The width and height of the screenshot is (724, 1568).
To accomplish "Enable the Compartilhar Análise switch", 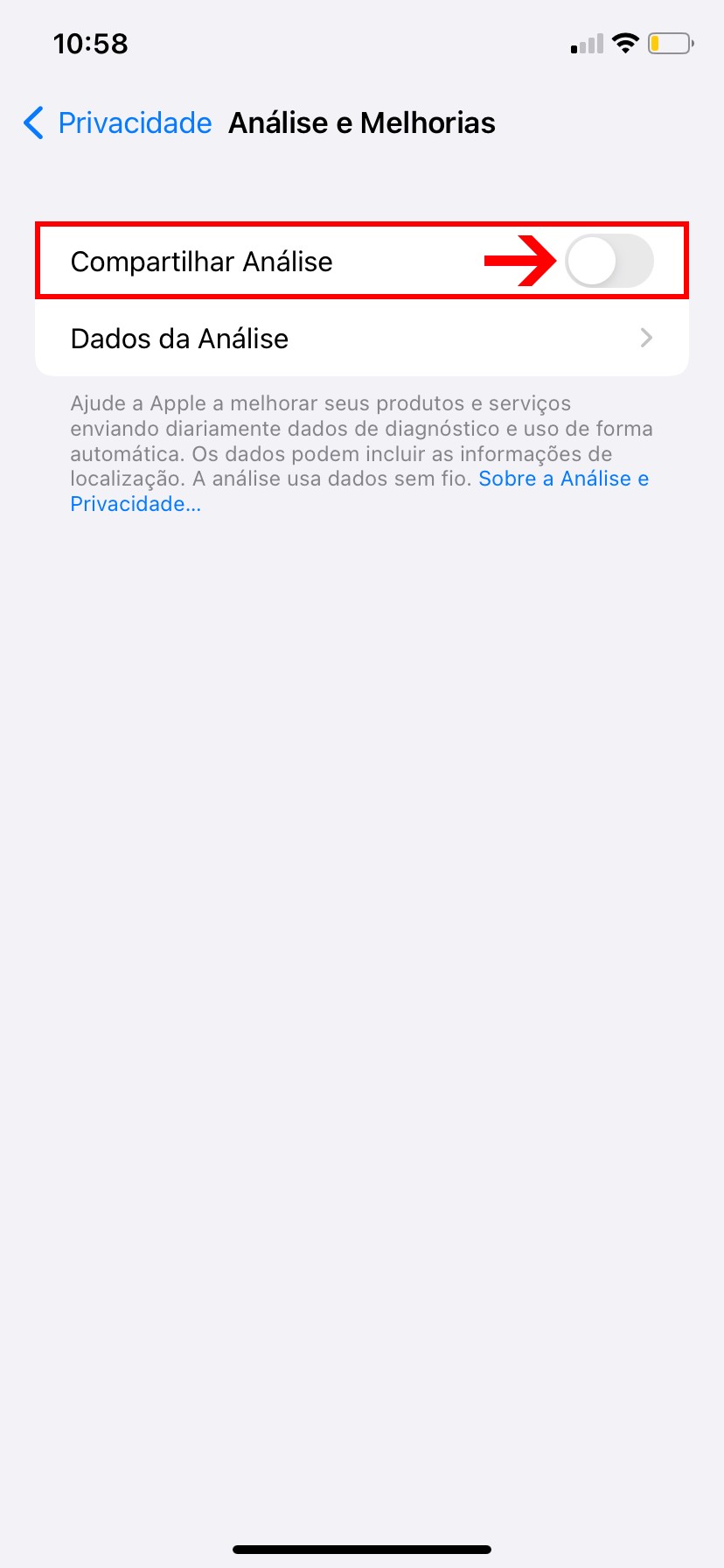I will click(609, 261).
